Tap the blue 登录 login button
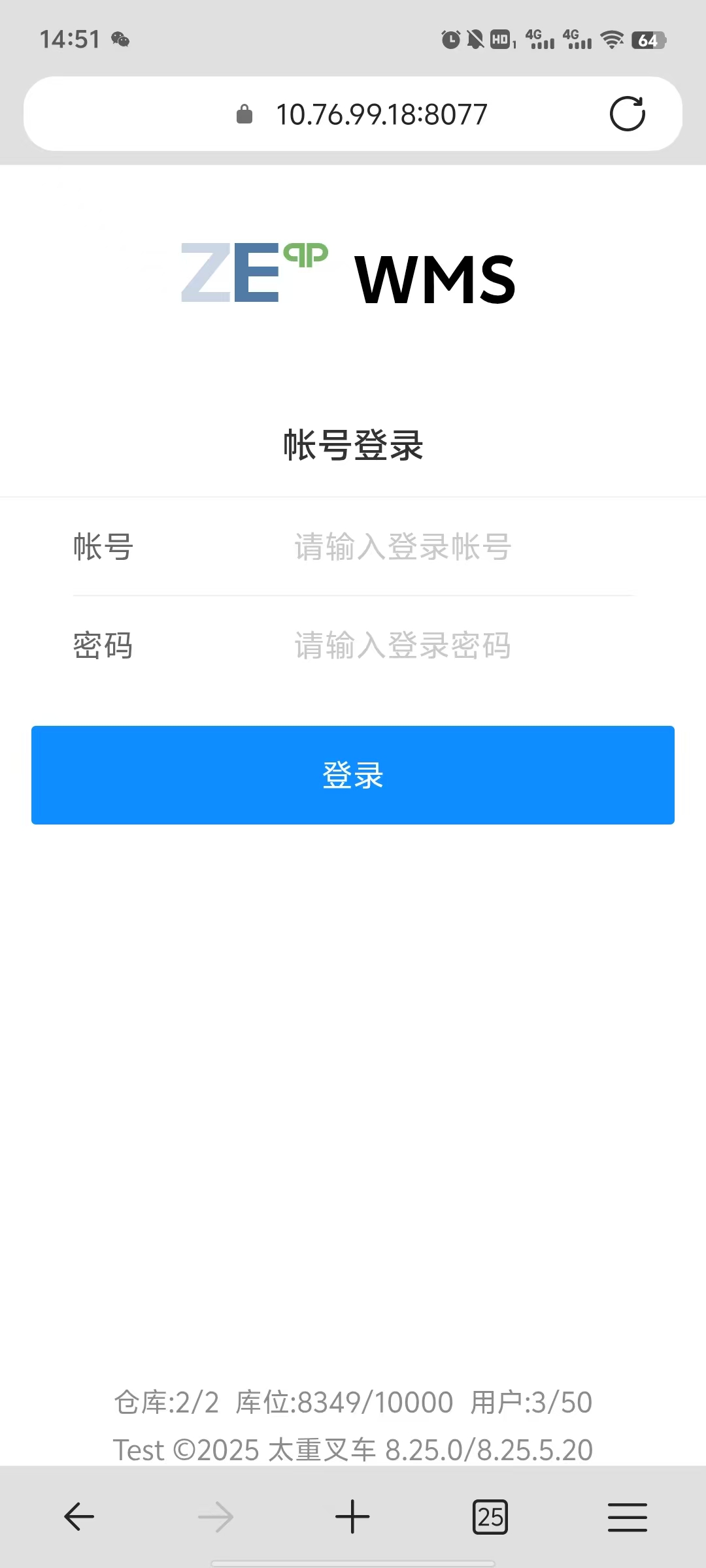 [353, 775]
